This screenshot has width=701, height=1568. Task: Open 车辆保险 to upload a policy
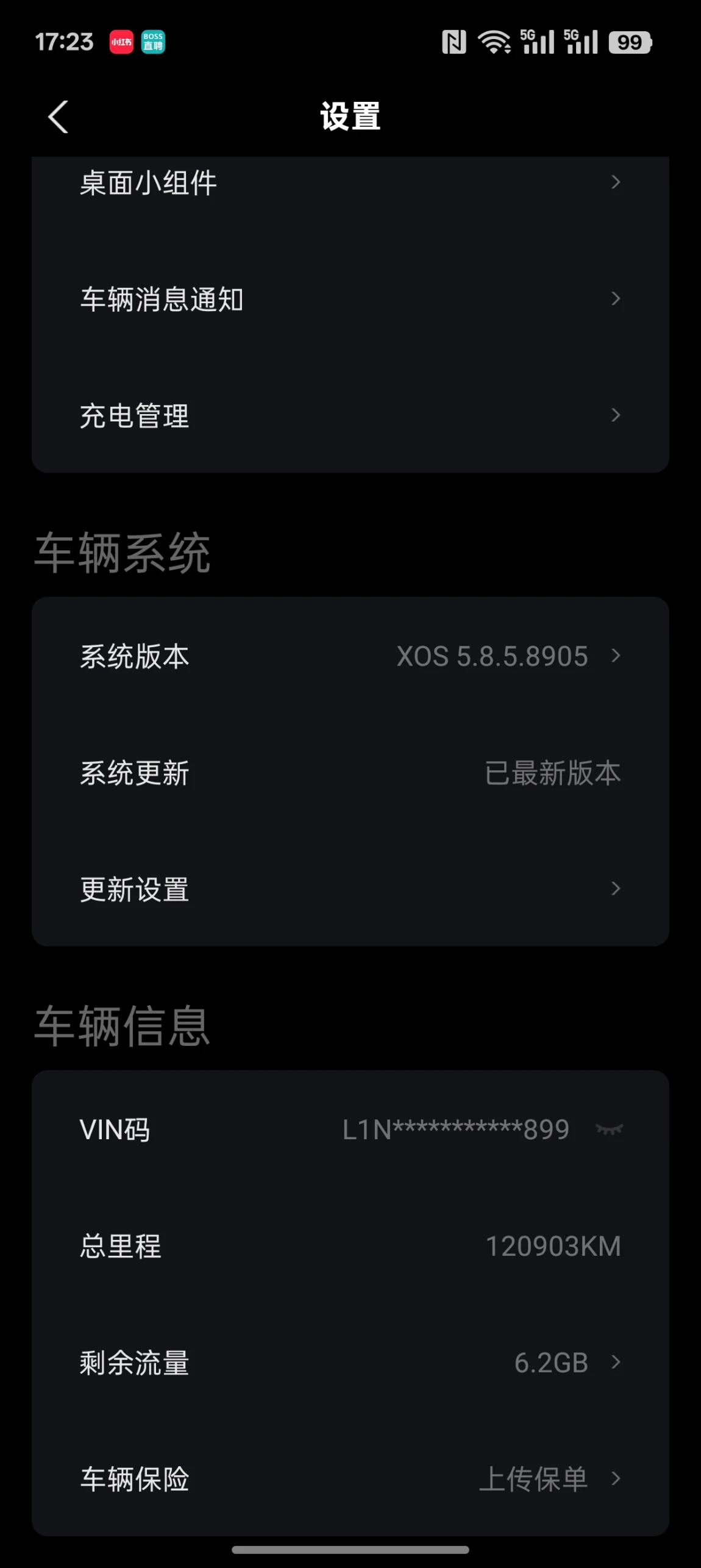pyautogui.click(x=350, y=1479)
